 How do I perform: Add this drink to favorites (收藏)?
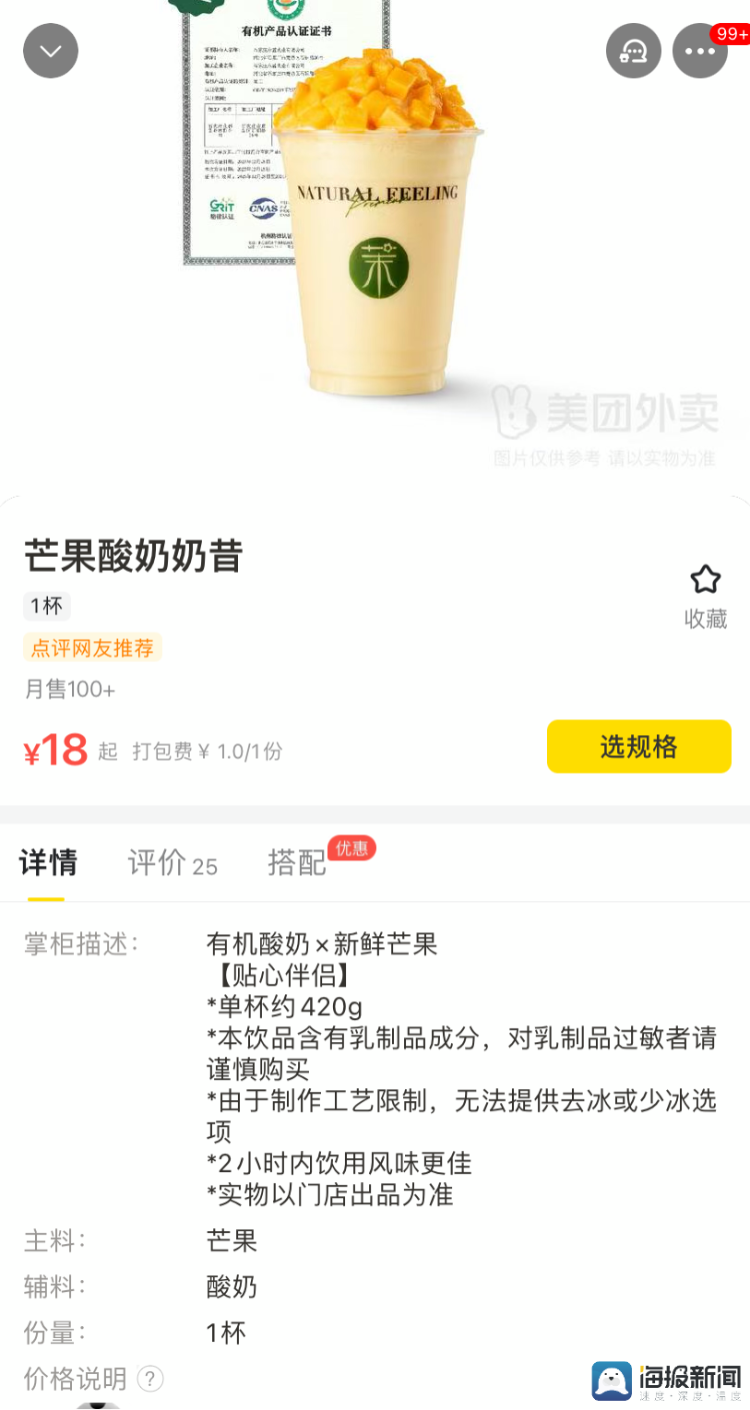pyautogui.click(x=705, y=597)
